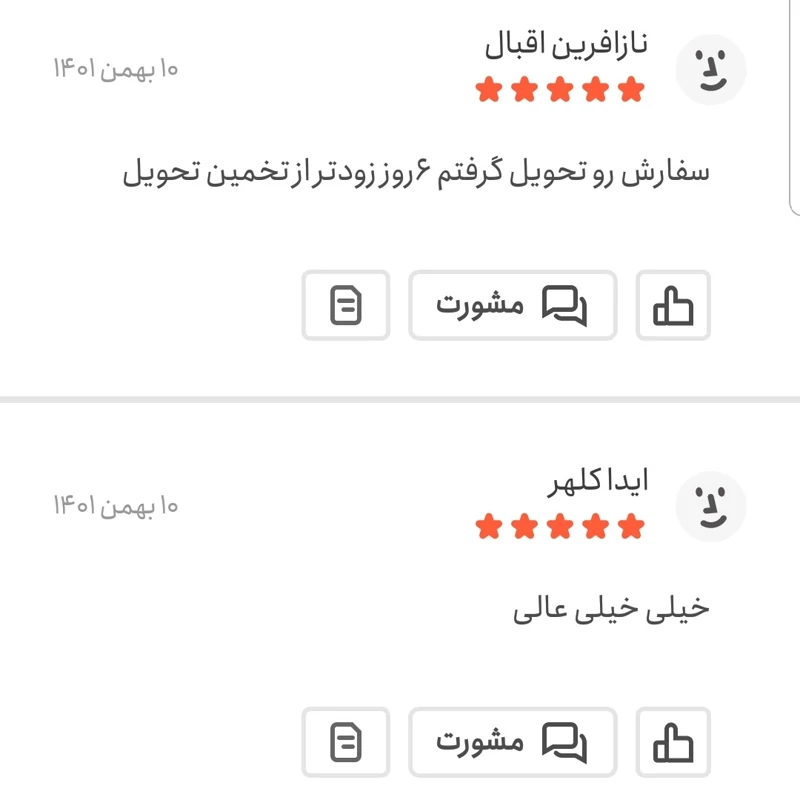This screenshot has width=800, height=800.
Task: Like the review by ایدا کلهر
Action: tap(673, 742)
